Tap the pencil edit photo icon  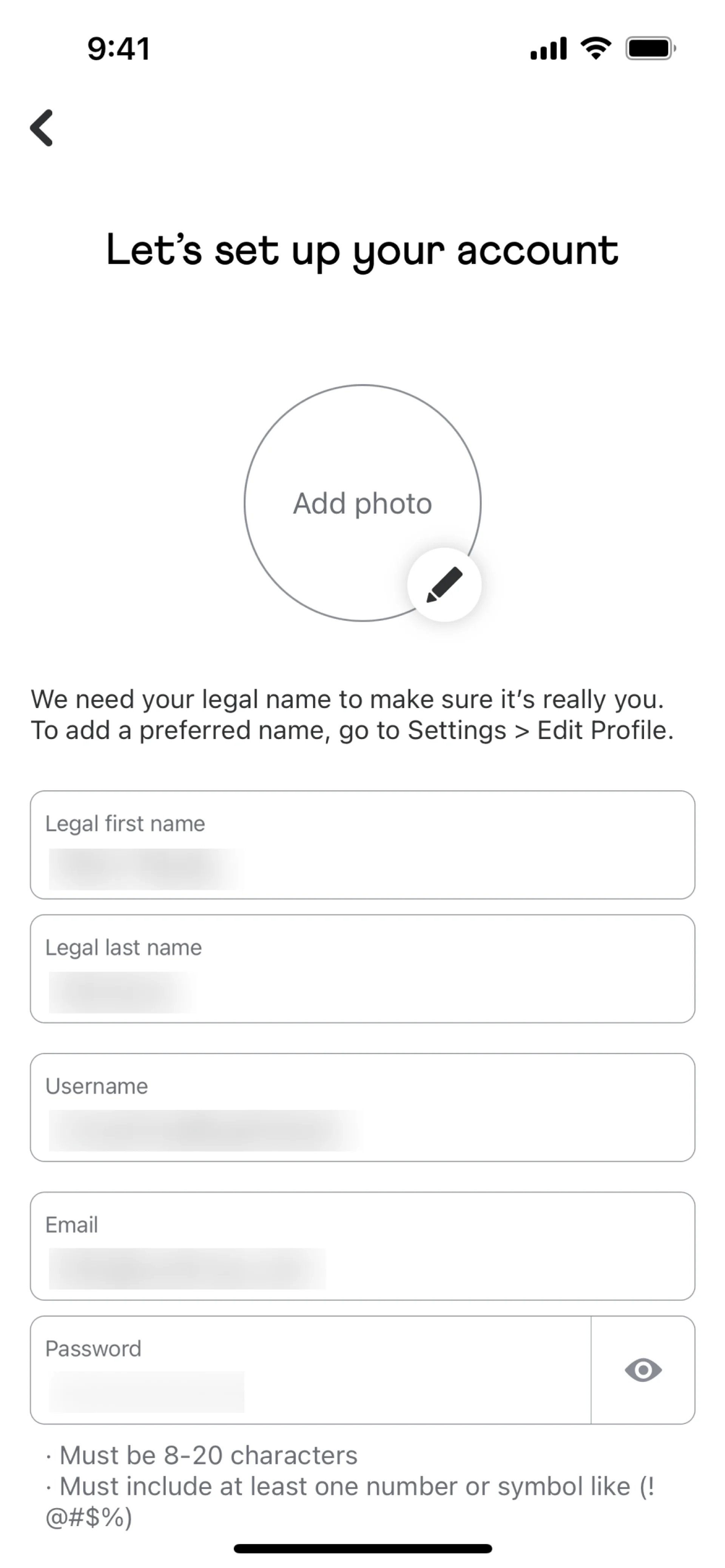tap(444, 584)
